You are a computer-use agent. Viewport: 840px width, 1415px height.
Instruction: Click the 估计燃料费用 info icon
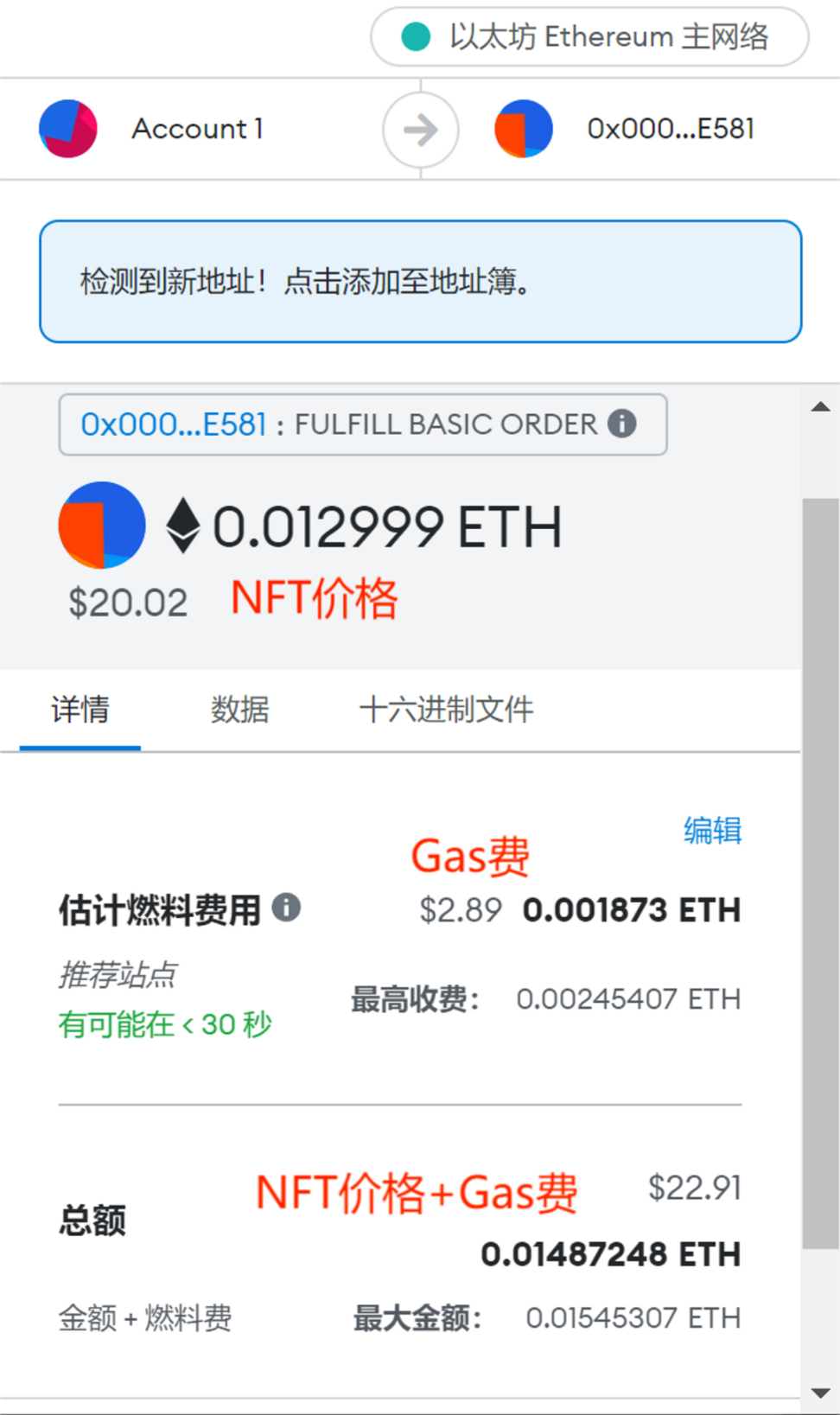pos(286,908)
